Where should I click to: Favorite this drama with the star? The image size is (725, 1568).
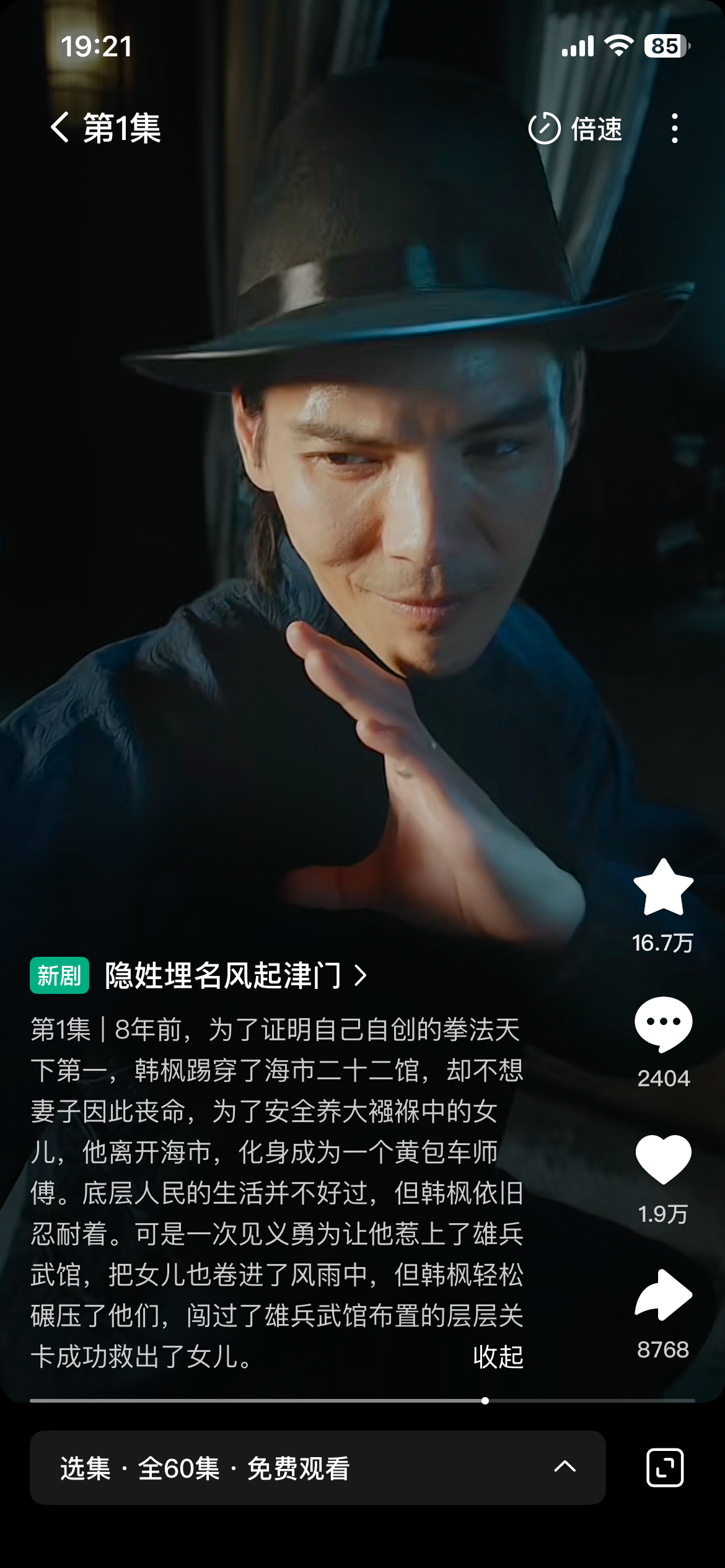(x=663, y=888)
